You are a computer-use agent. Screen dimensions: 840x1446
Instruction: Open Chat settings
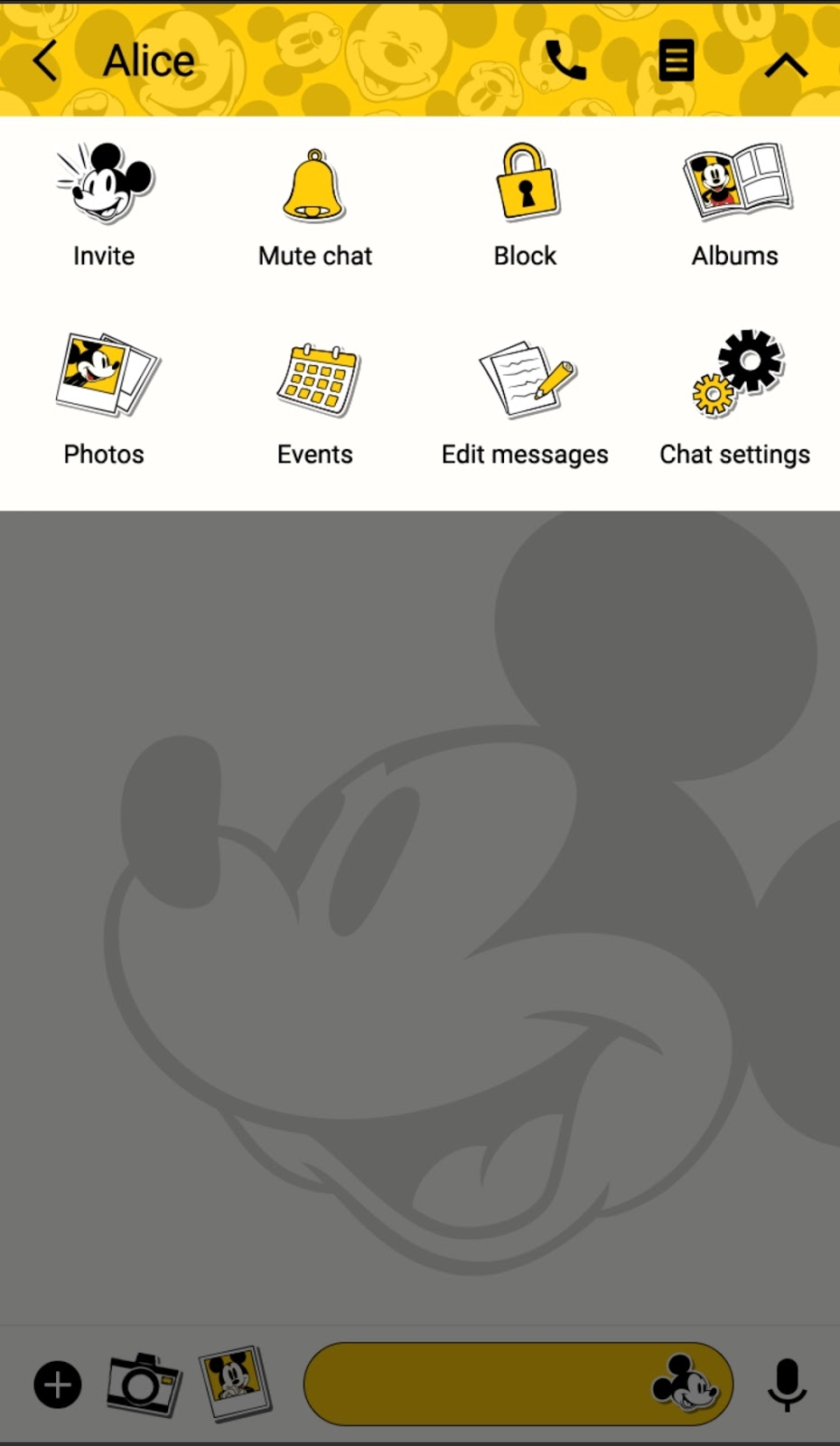[735, 399]
